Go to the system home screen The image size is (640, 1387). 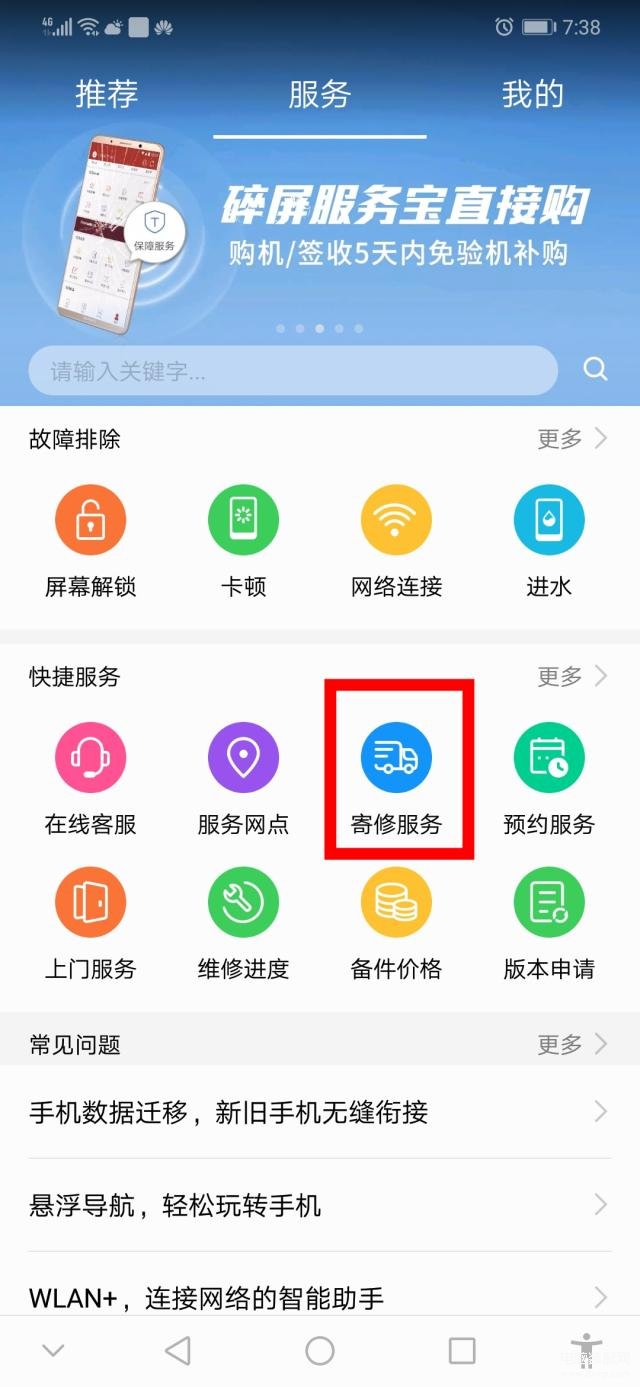pos(320,1351)
